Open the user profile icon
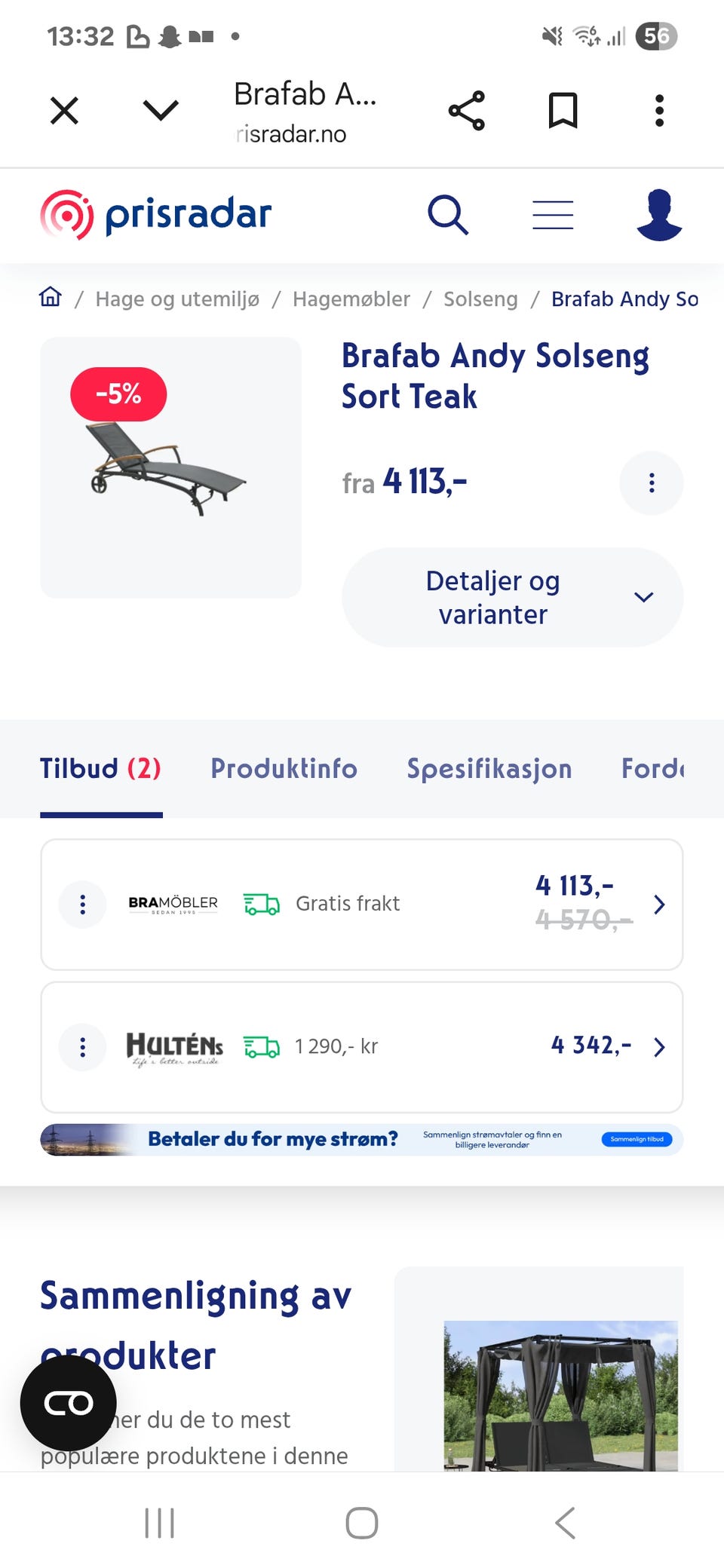The height and width of the screenshot is (1568, 724). 659,215
